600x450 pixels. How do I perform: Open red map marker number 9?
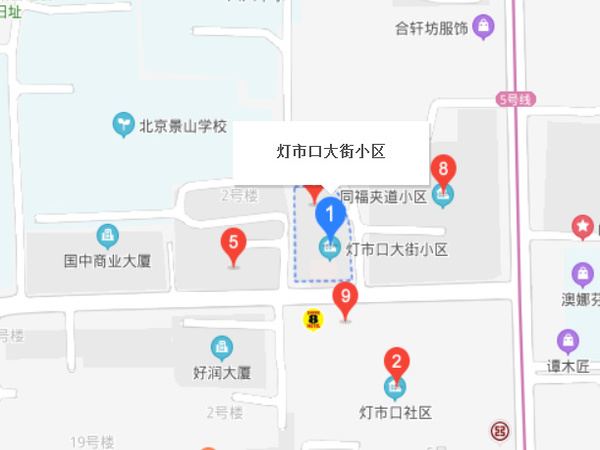click(345, 298)
